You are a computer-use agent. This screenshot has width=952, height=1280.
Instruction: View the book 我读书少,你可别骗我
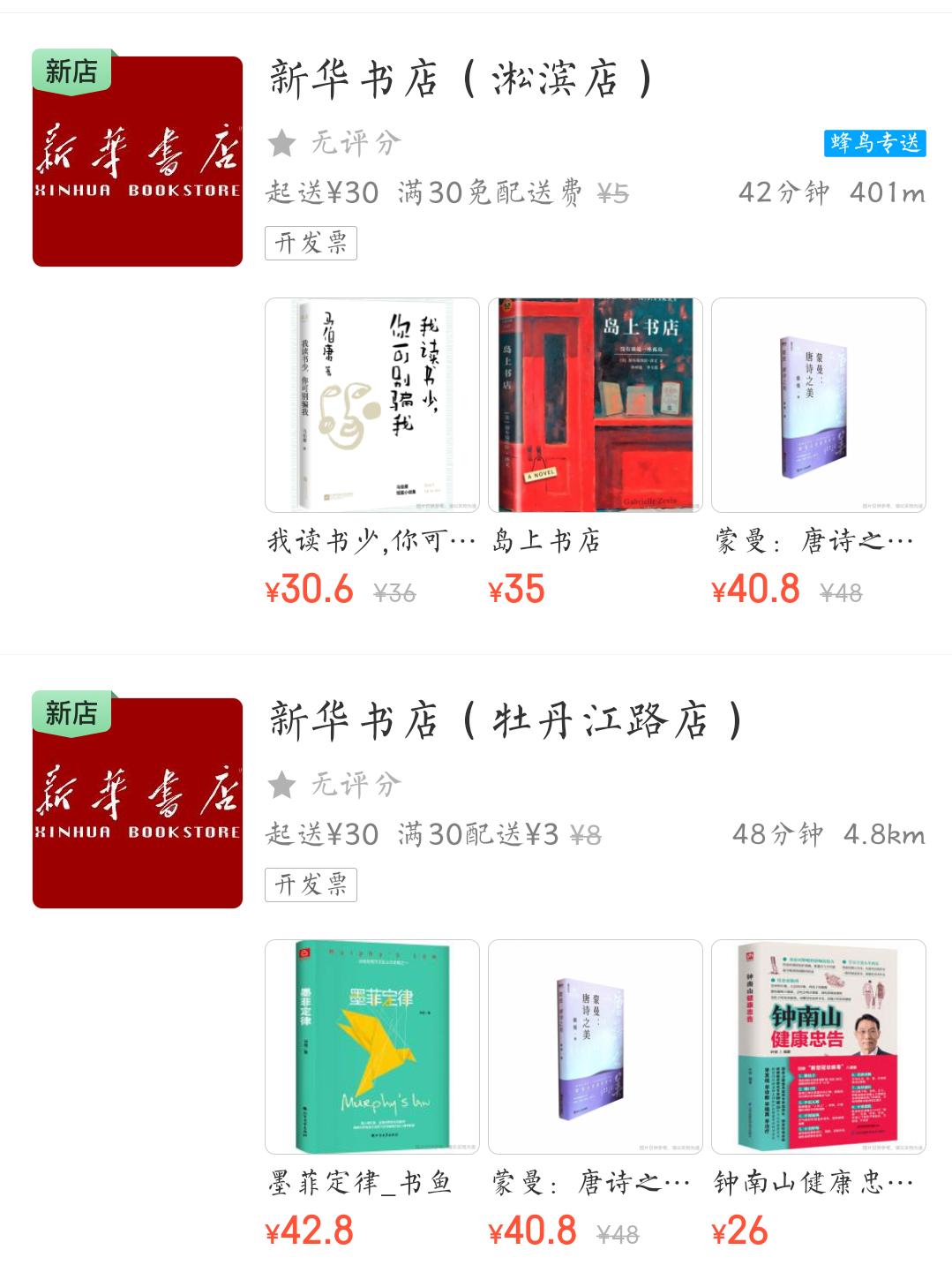tap(372, 405)
